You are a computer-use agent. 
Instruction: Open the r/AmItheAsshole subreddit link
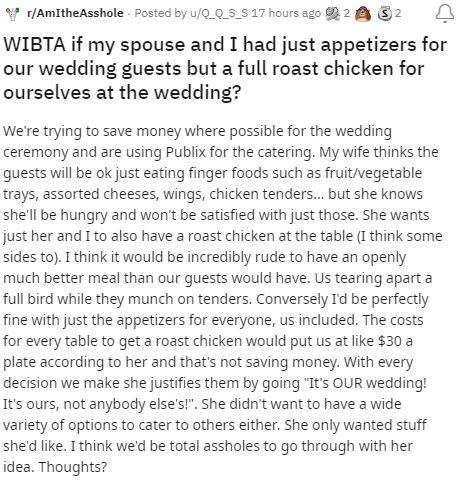tap(75, 13)
